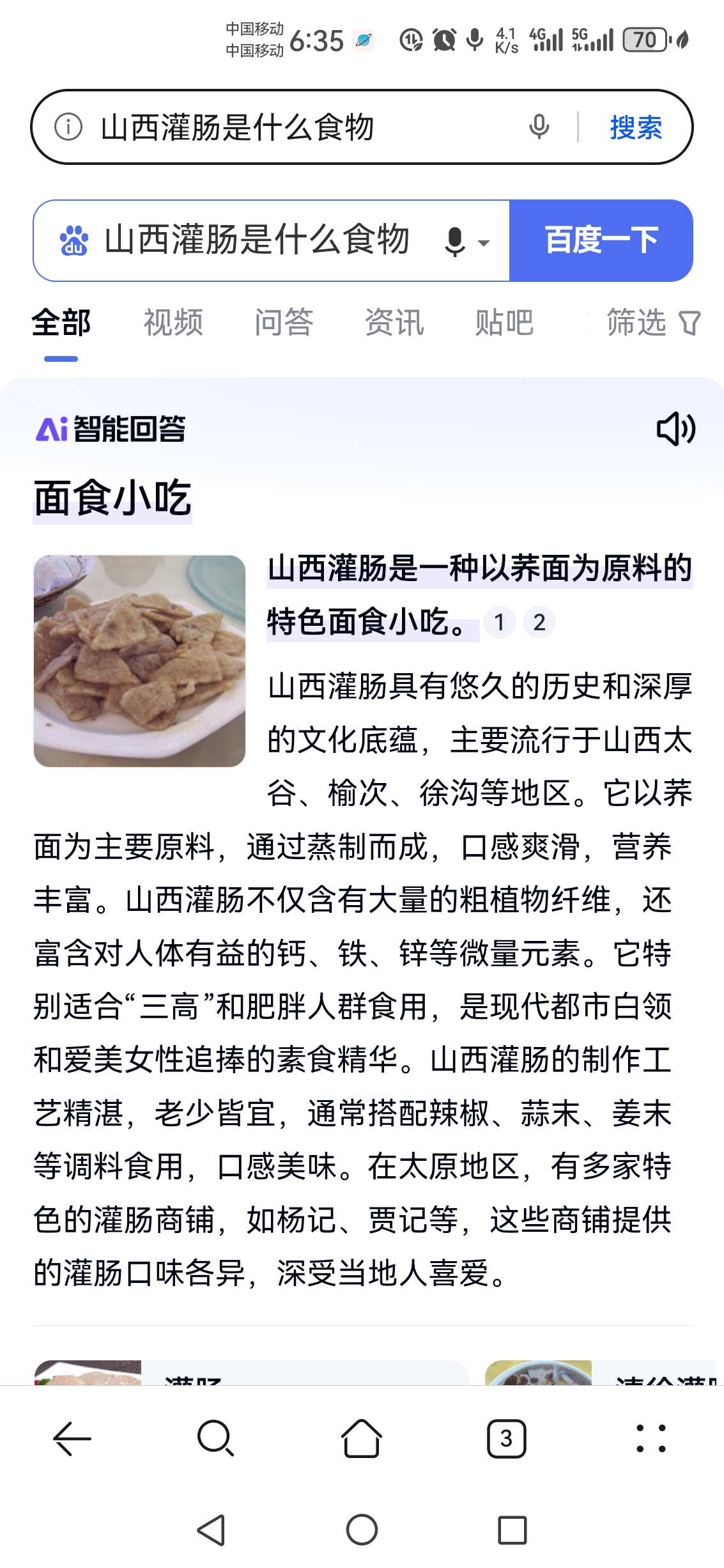
Task: Open Baidu voice search microphone dropdown
Action: 466,242
